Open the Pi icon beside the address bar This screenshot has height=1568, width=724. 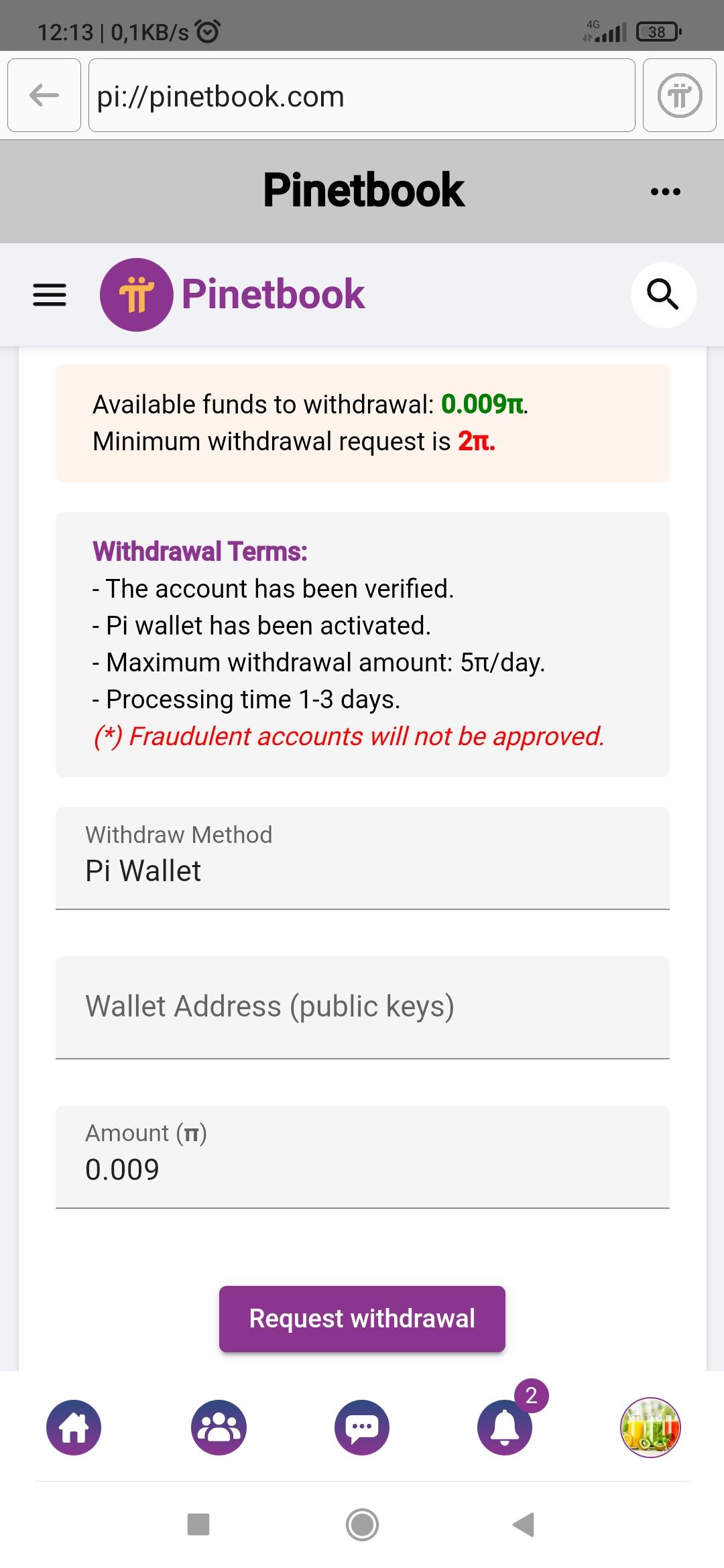(679, 95)
